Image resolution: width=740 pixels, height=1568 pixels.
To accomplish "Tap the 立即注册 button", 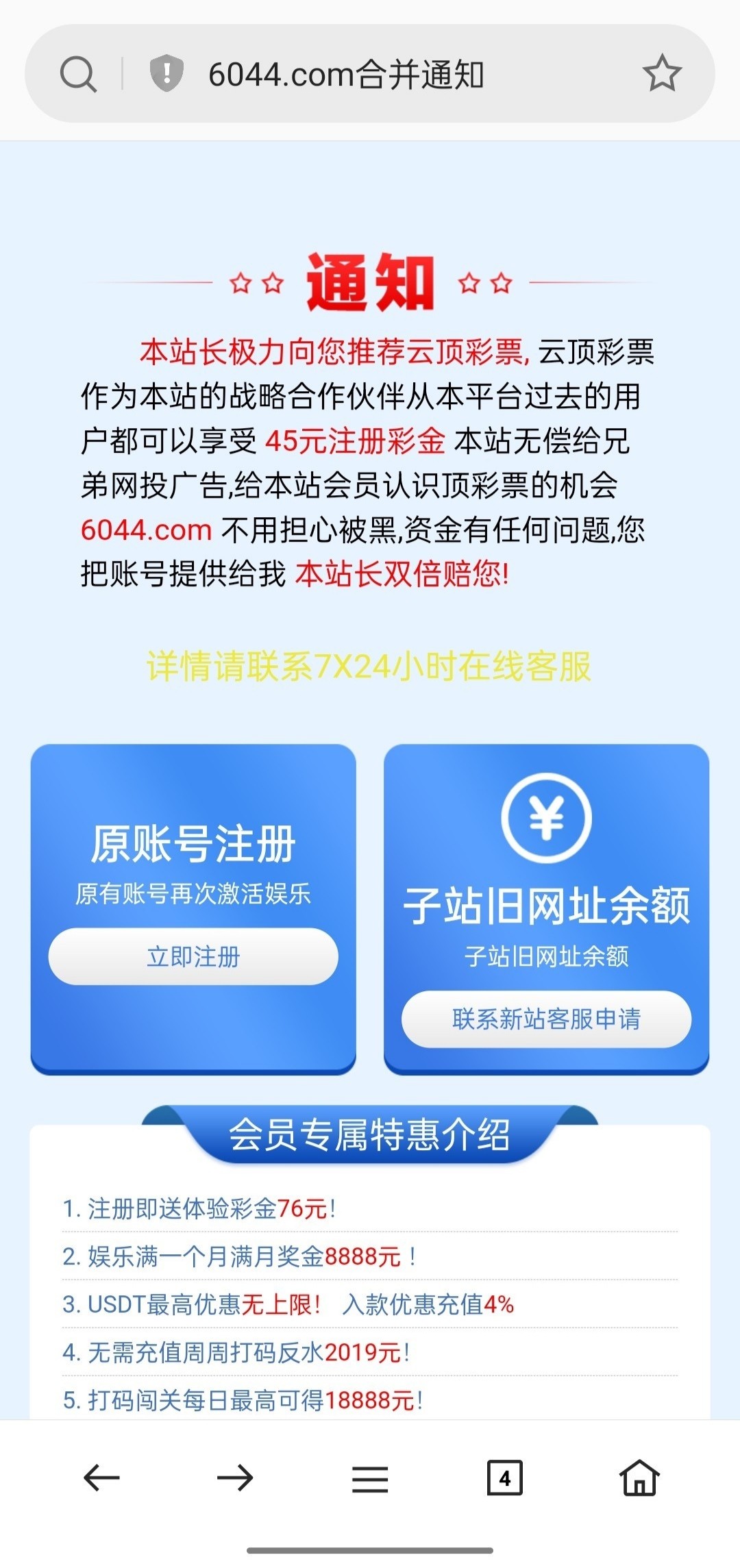I will click(x=193, y=956).
